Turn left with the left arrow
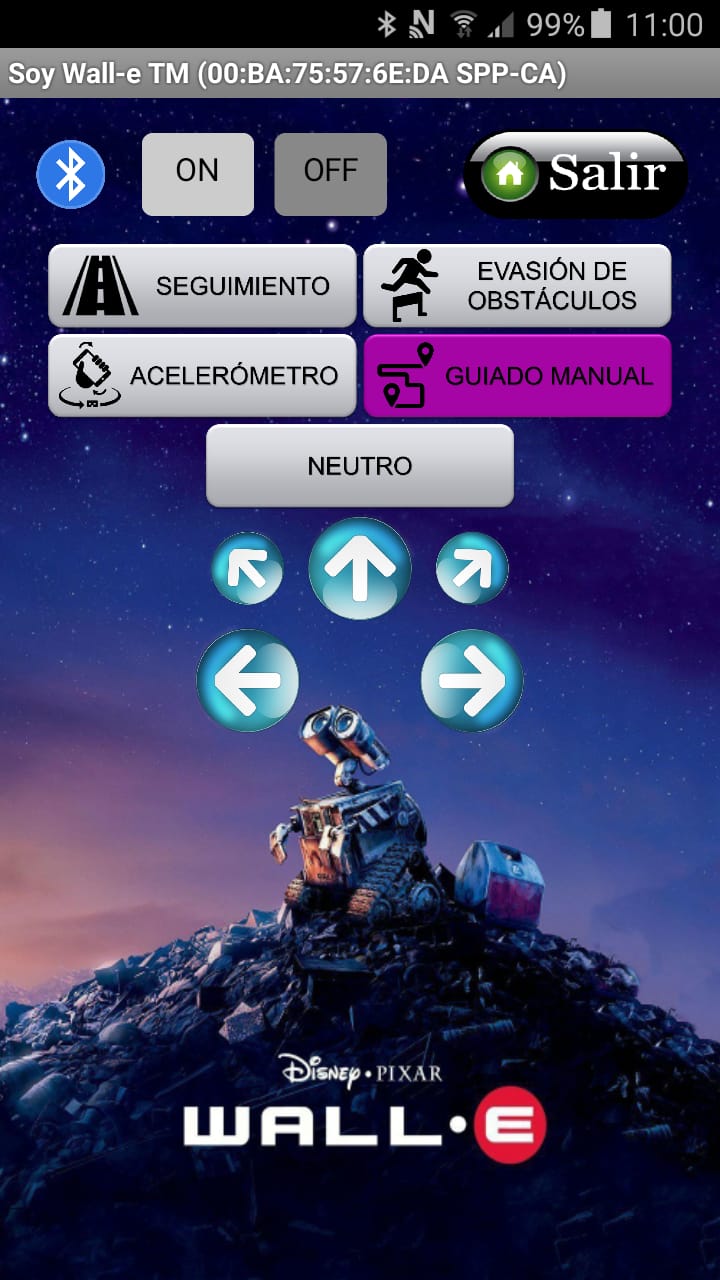720x1280 pixels. pos(248,680)
